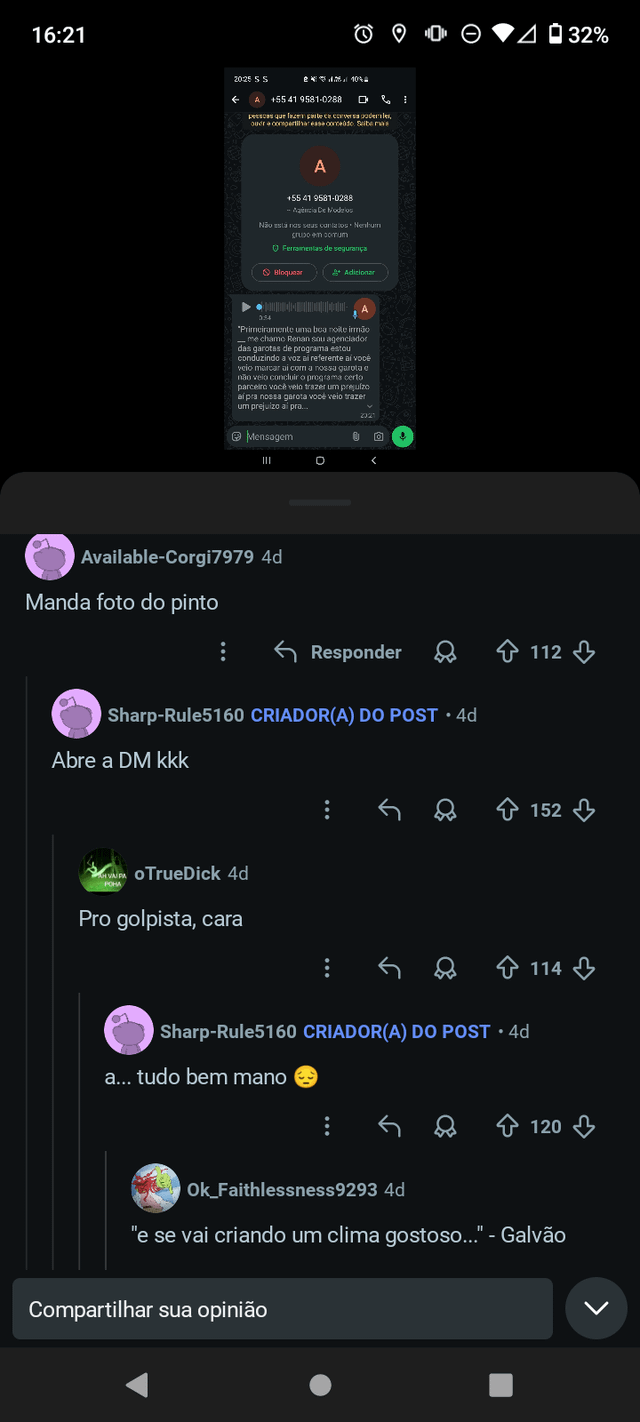Image resolution: width=640 pixels, height=1422 pixels.
Task: Reply to Available-Corgi7979's comment
Action: click(338, 652)
